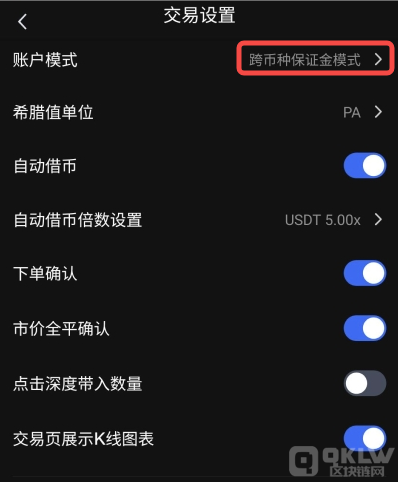This screenshot has height=482, width=398.
Task: Switch off 交易页展示K线图表
Action: [365, 438]
